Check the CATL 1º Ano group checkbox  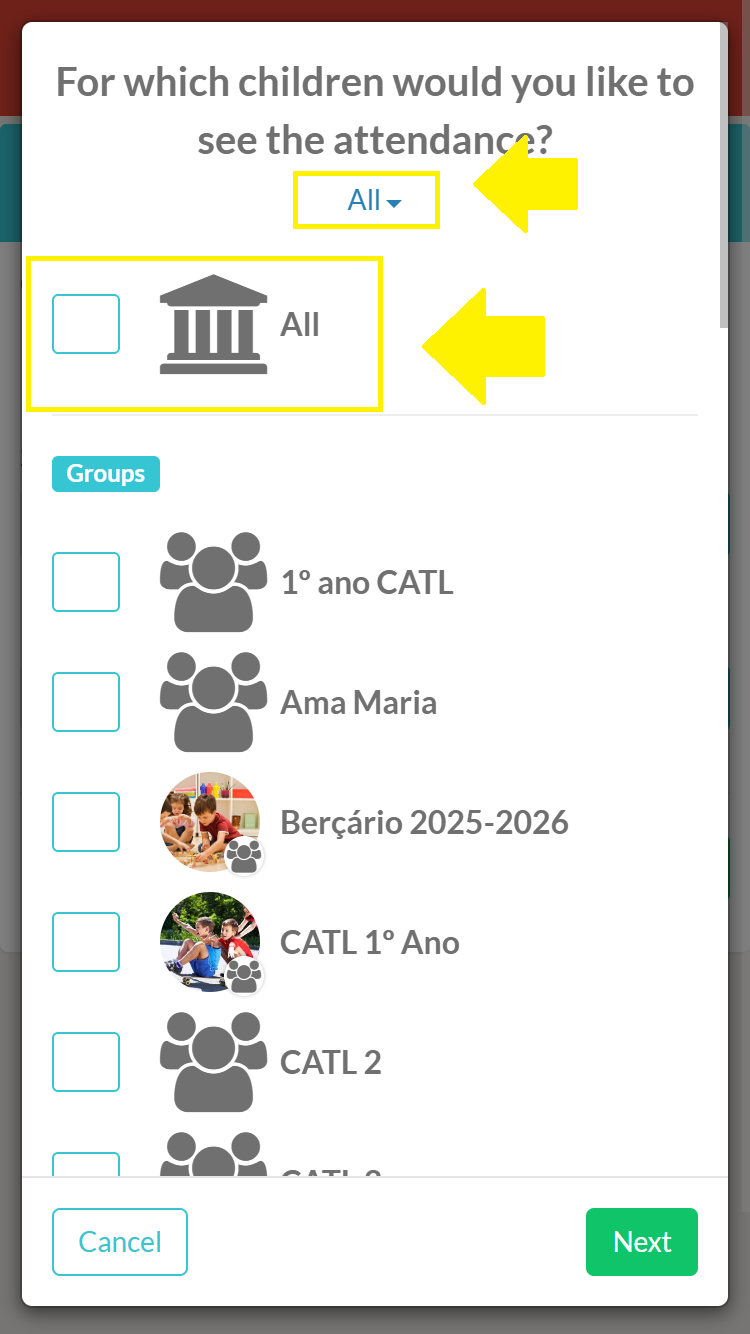point(86,942)
